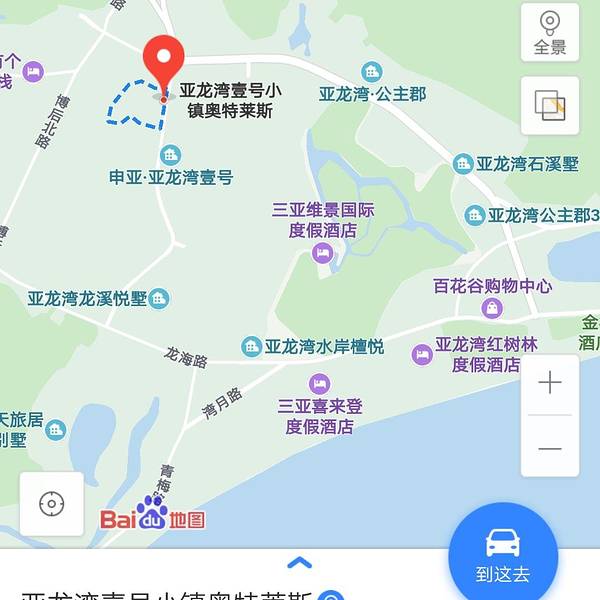The height and width of the screenshot is (600, 600).
Task: Open 三亚喜来登度假酒店 hotel marker
Action: tap(319, 383)
